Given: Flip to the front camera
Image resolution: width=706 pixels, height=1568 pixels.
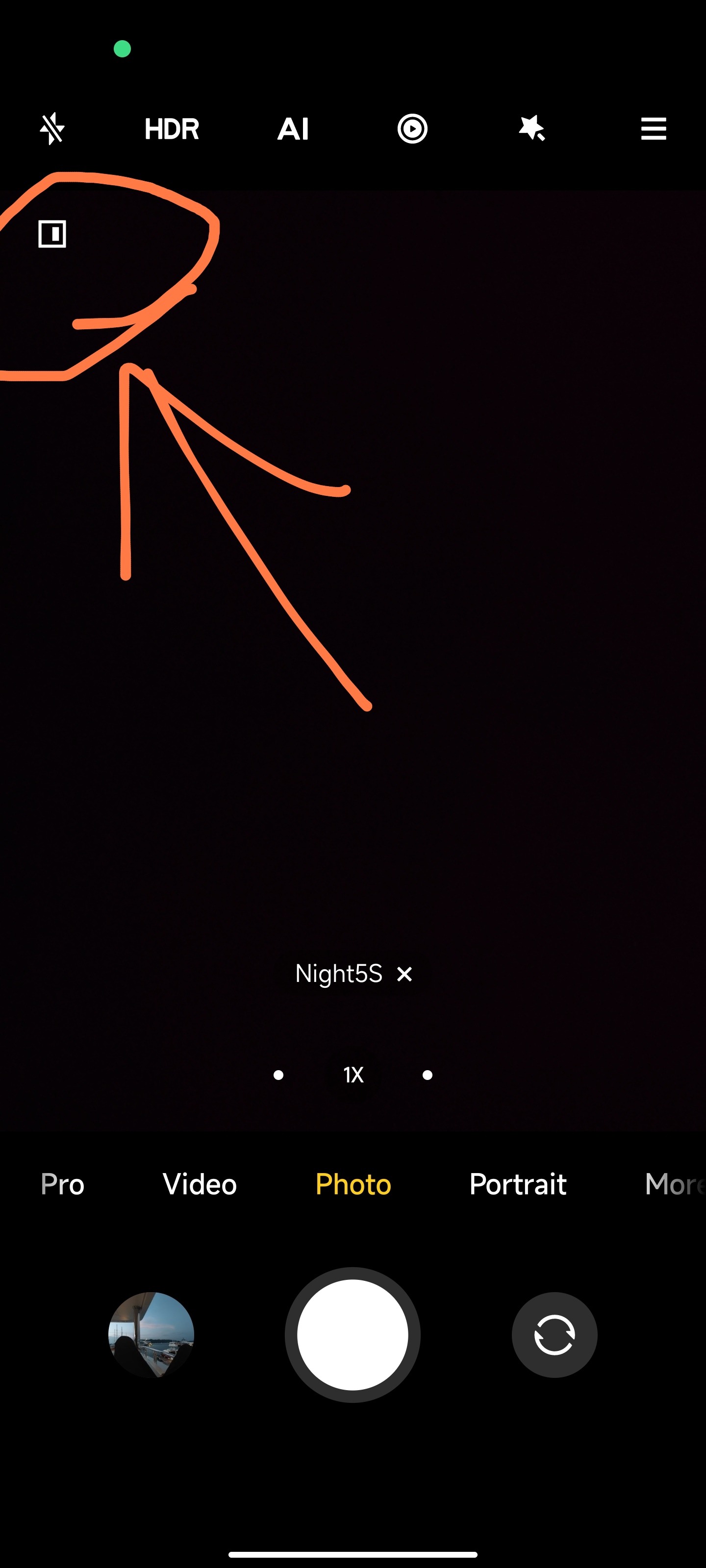Looking at the screenshot, I should [555, 1335].
